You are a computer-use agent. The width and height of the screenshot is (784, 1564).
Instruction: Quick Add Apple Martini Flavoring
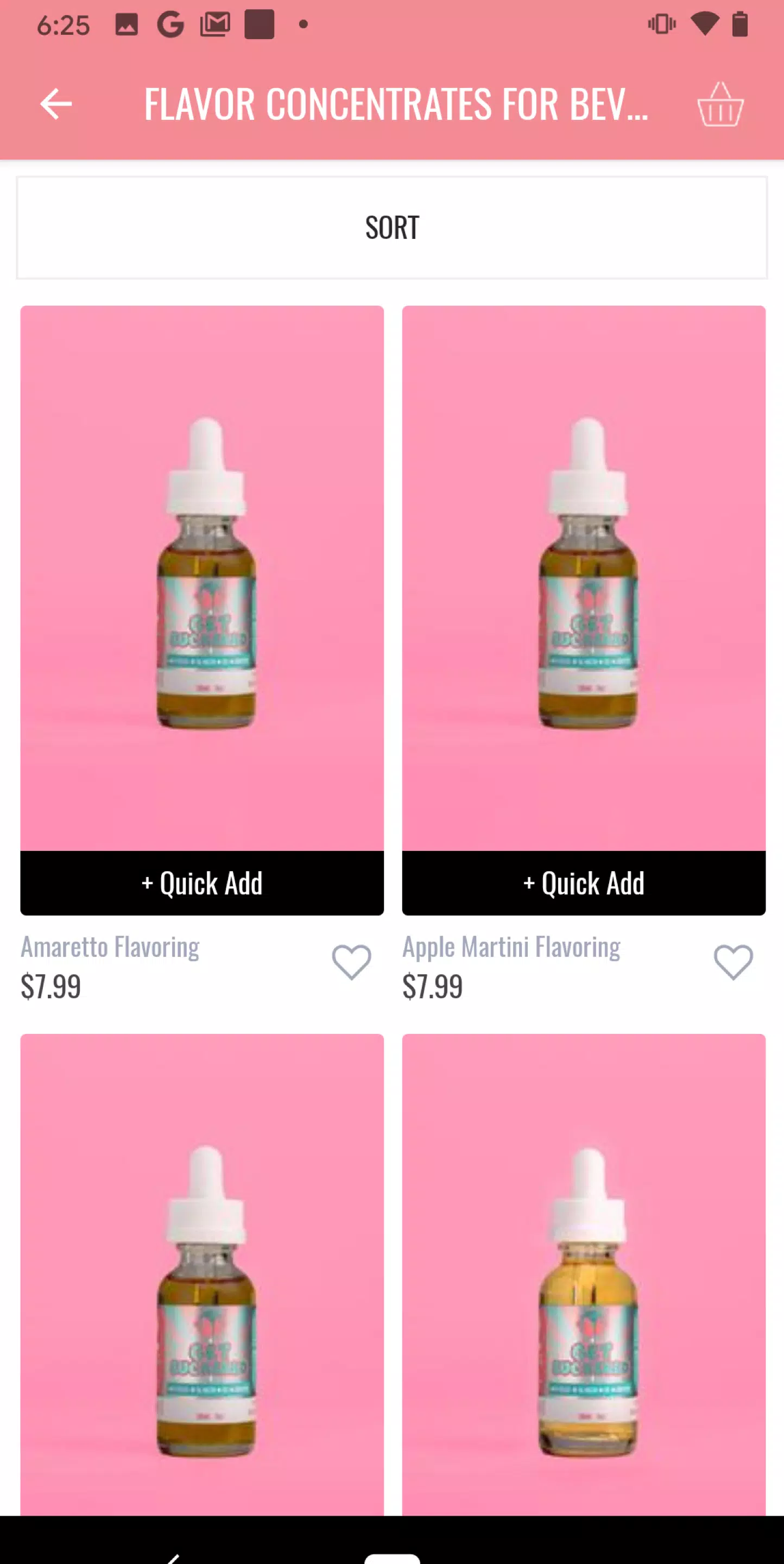[583, 883]
